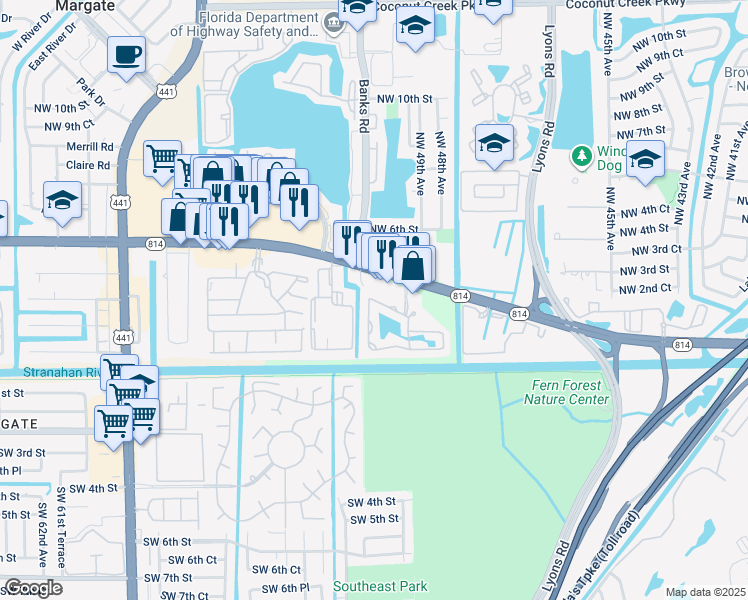This screenshot has width=748, height=600.
Task: Select the school marker near NW 7th St
Action: pyautogui.click(x=645, y=158)
